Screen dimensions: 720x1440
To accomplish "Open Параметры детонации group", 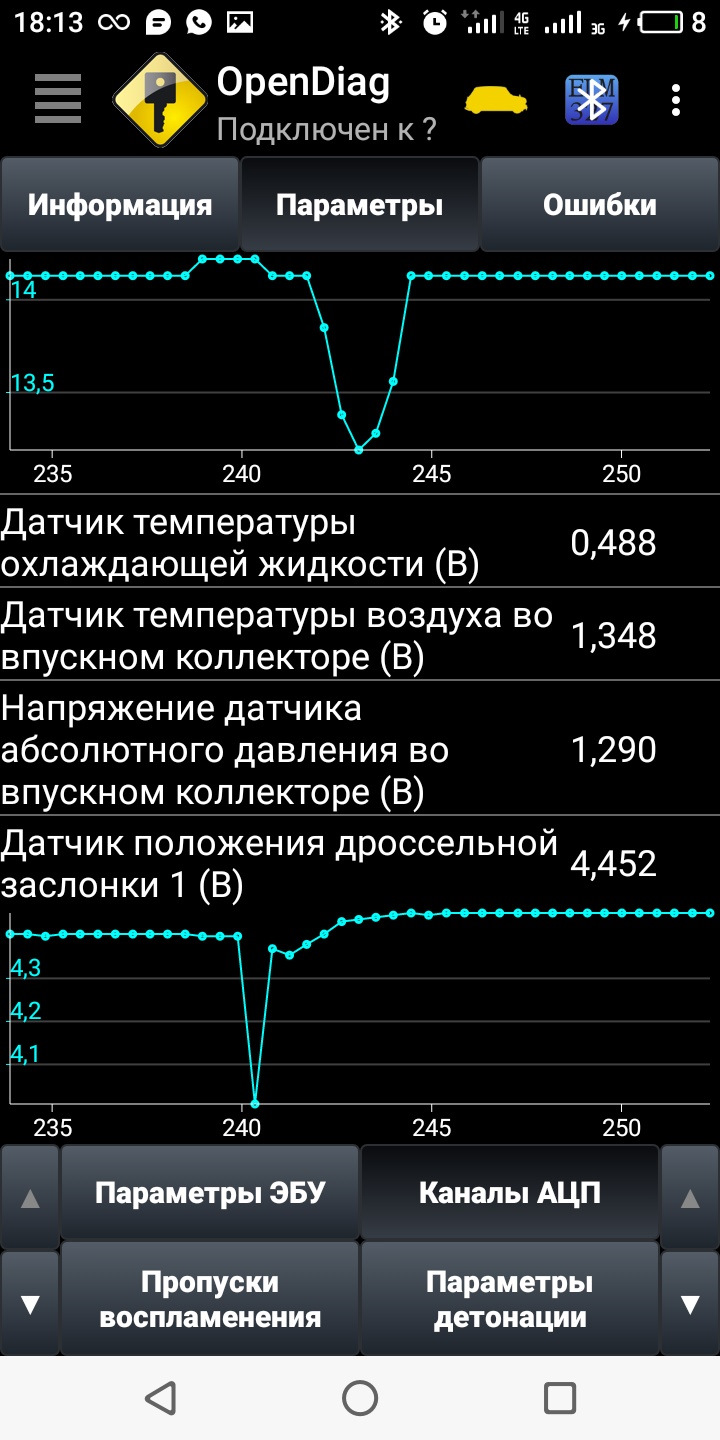I will tap(509, 1300).
